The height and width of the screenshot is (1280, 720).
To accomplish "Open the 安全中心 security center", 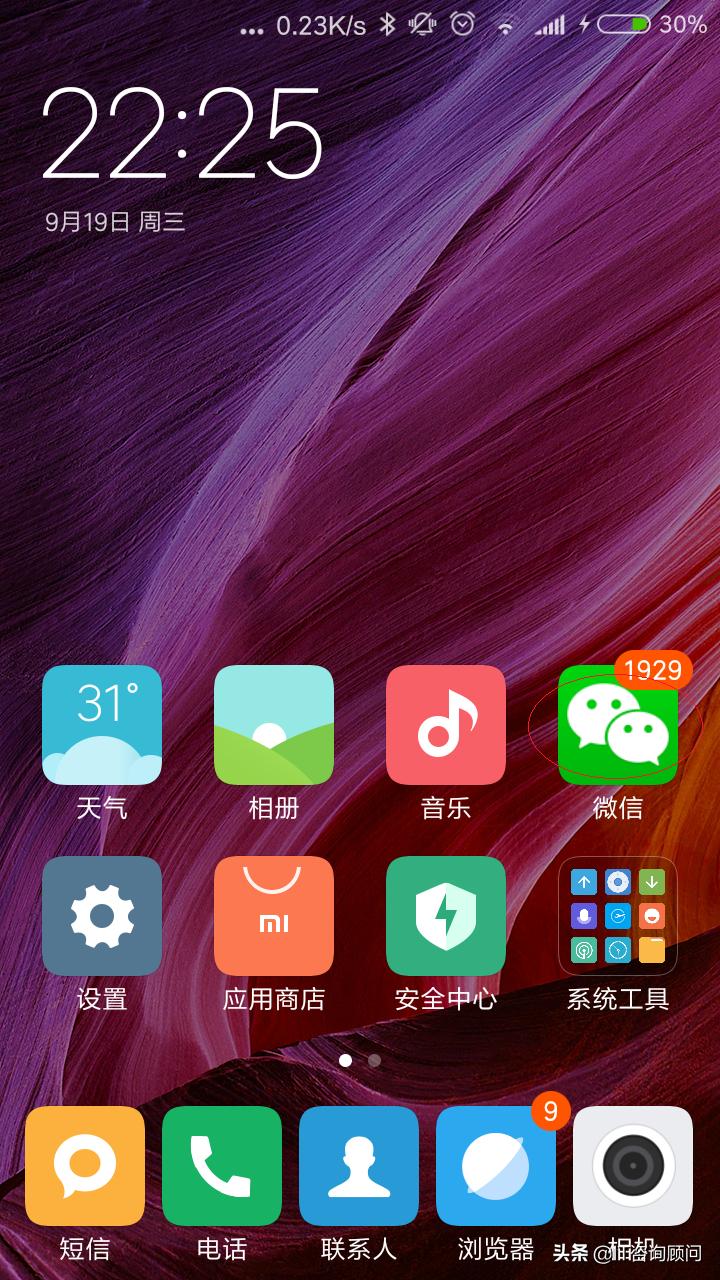I will click(446, 916).
